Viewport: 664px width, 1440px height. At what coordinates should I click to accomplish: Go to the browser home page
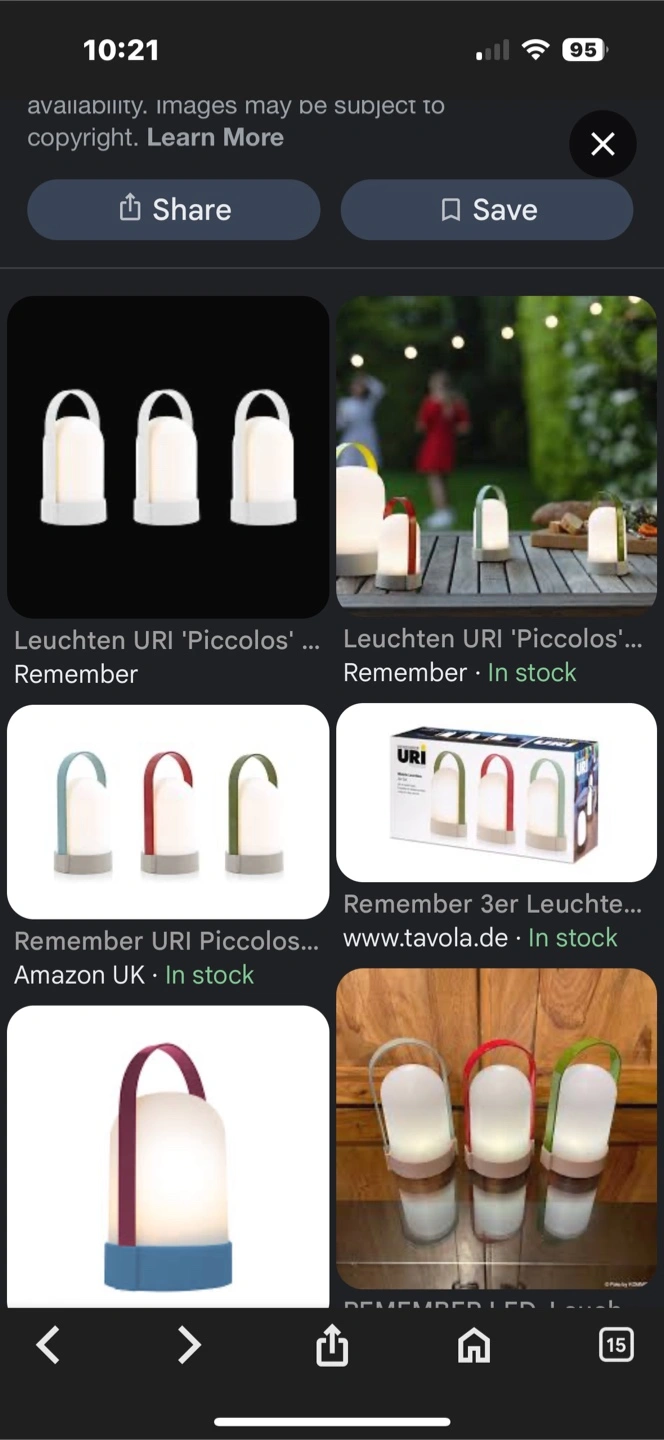tap(474, 1346)
